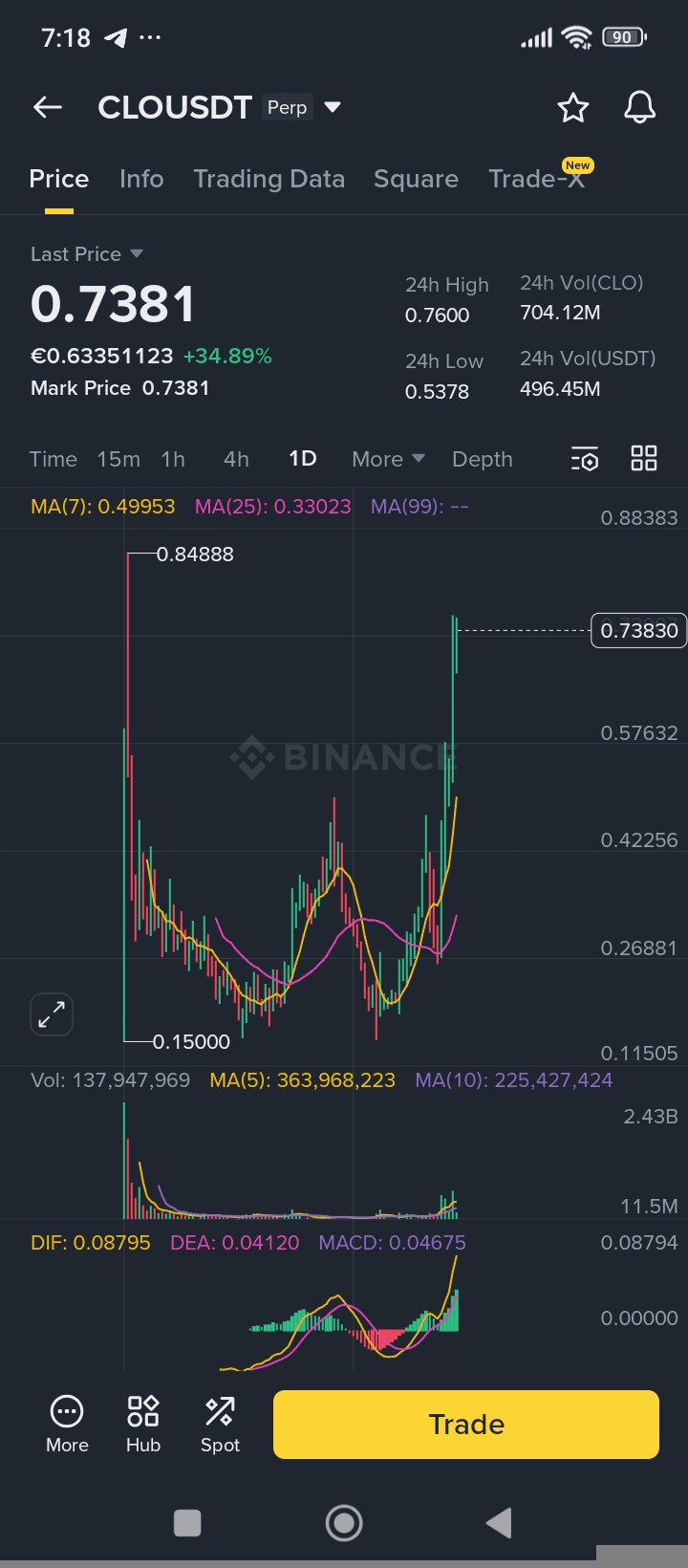Show the Time line chart
Screen dimensions: 688x1568
(x=54, y=459)
